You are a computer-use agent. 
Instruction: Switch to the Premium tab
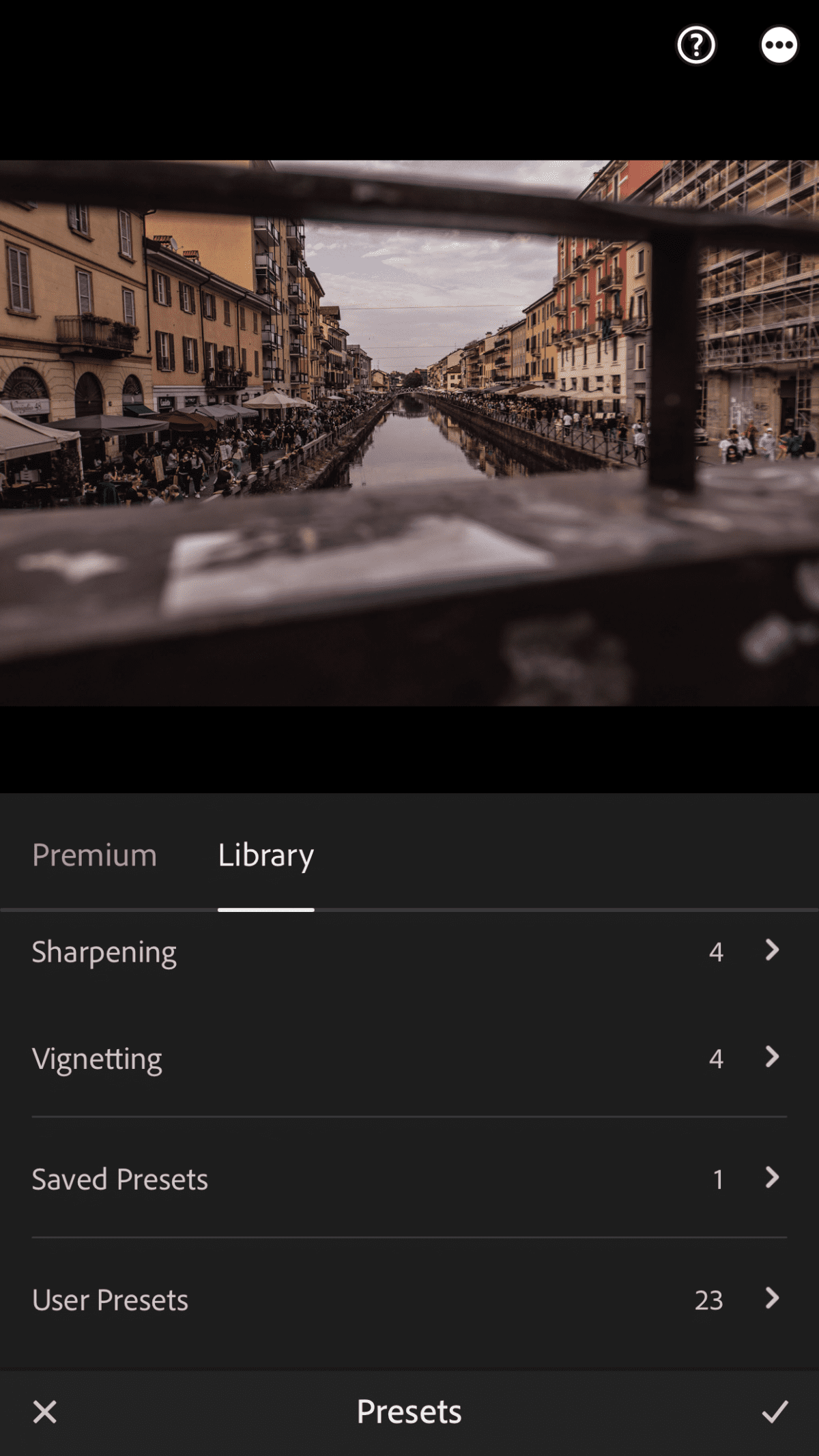(95, 855)
